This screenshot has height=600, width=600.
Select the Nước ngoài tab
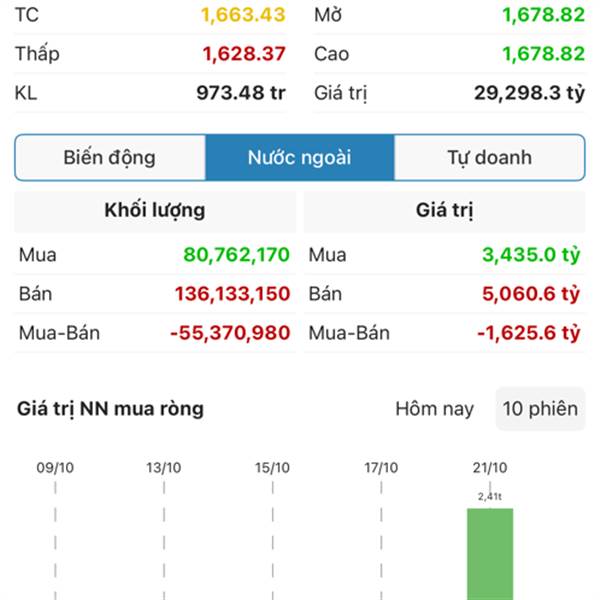[x=300, y=158]
